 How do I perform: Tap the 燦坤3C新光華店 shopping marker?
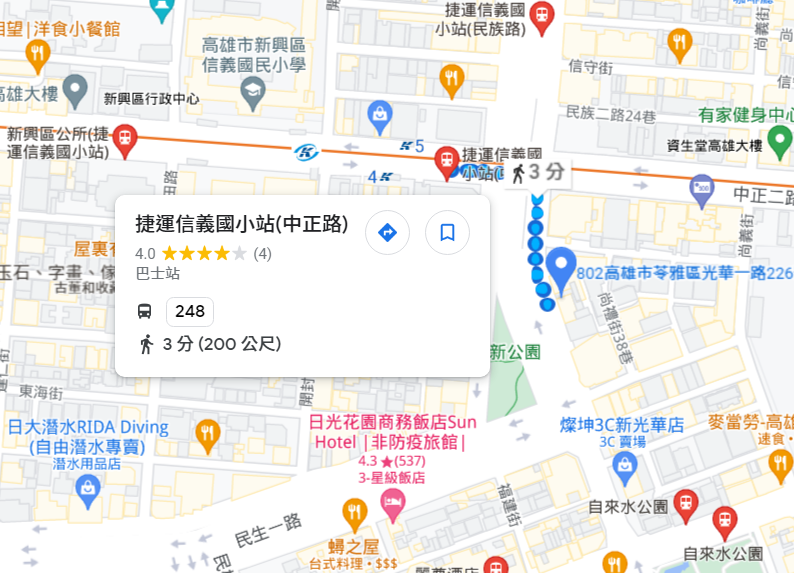pyautogui.click(x=625, y=468)
